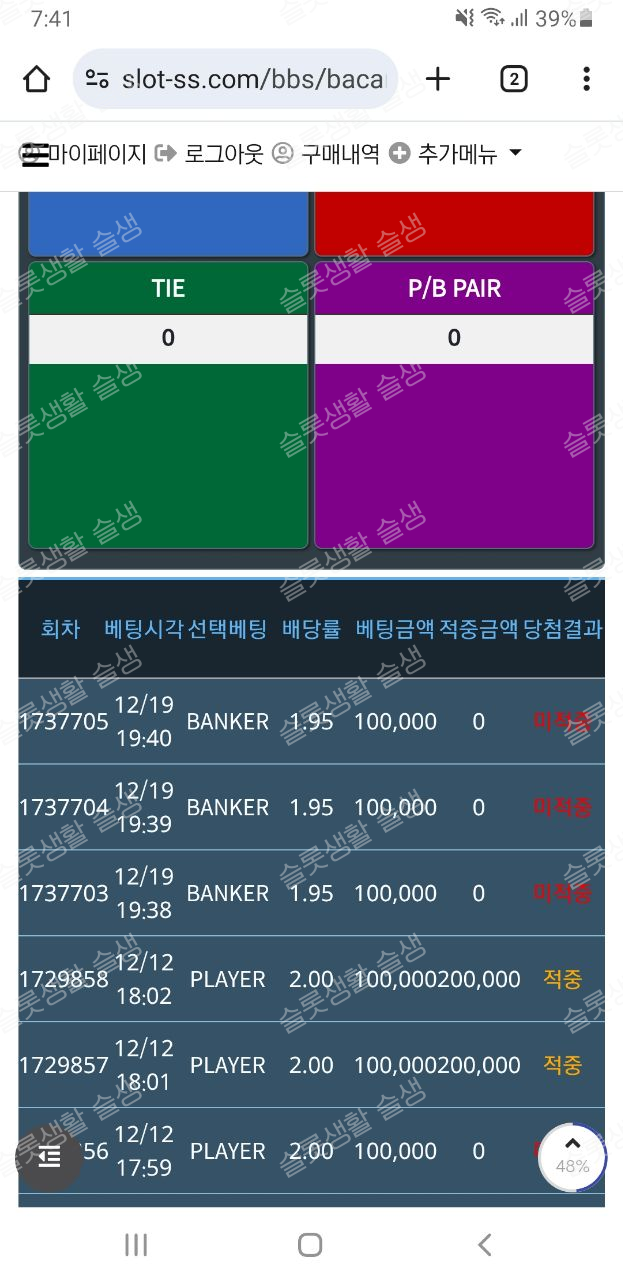Go to 마이페이지
The height and width of the screenshot is (1280, 623).
(97, 154)
